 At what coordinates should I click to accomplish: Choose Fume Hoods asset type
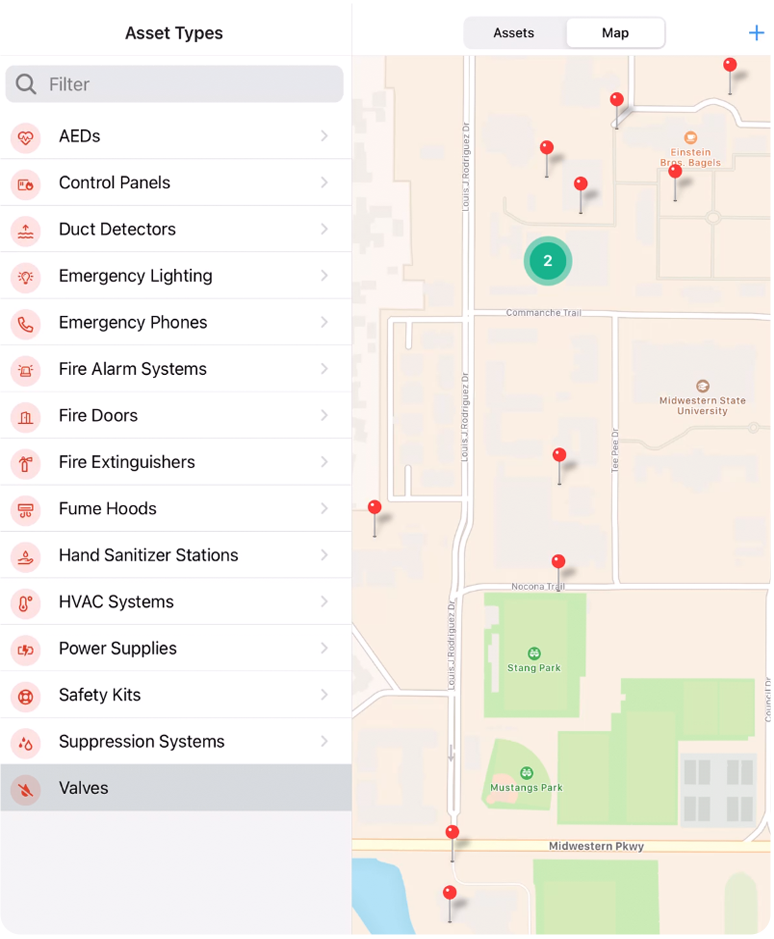[175, 508]
